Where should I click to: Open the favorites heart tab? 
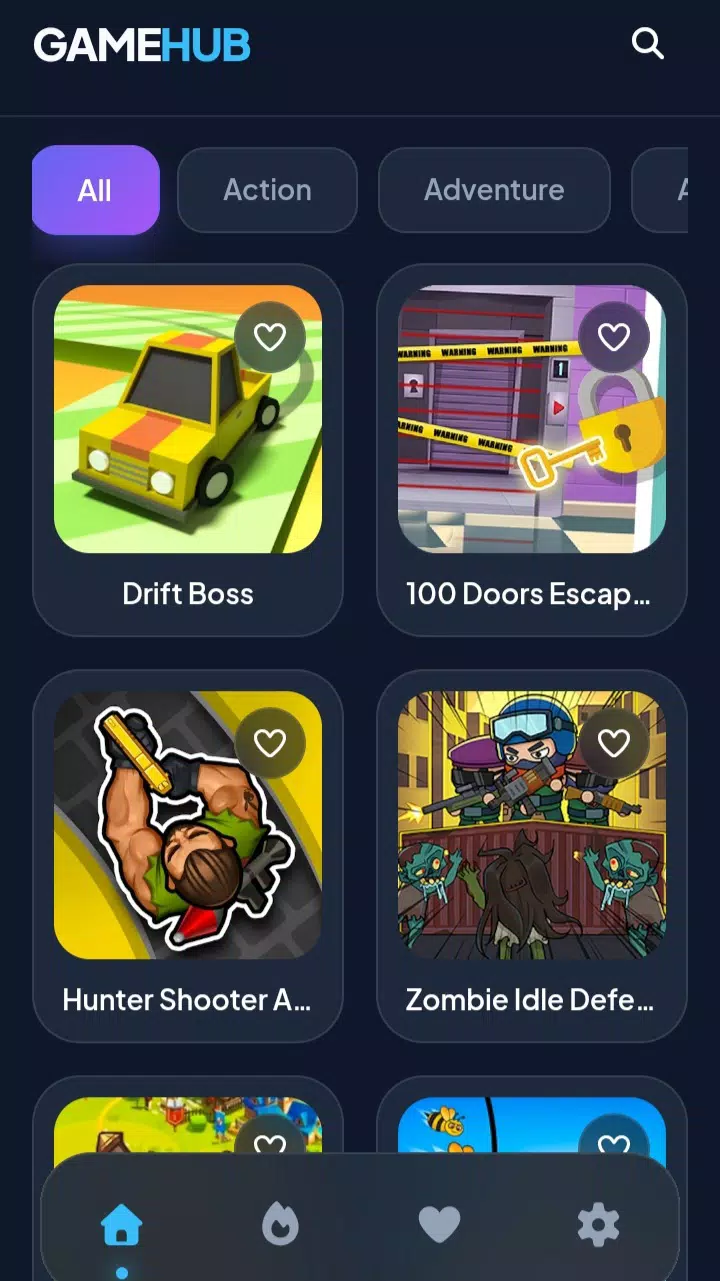coord(439,1225)
